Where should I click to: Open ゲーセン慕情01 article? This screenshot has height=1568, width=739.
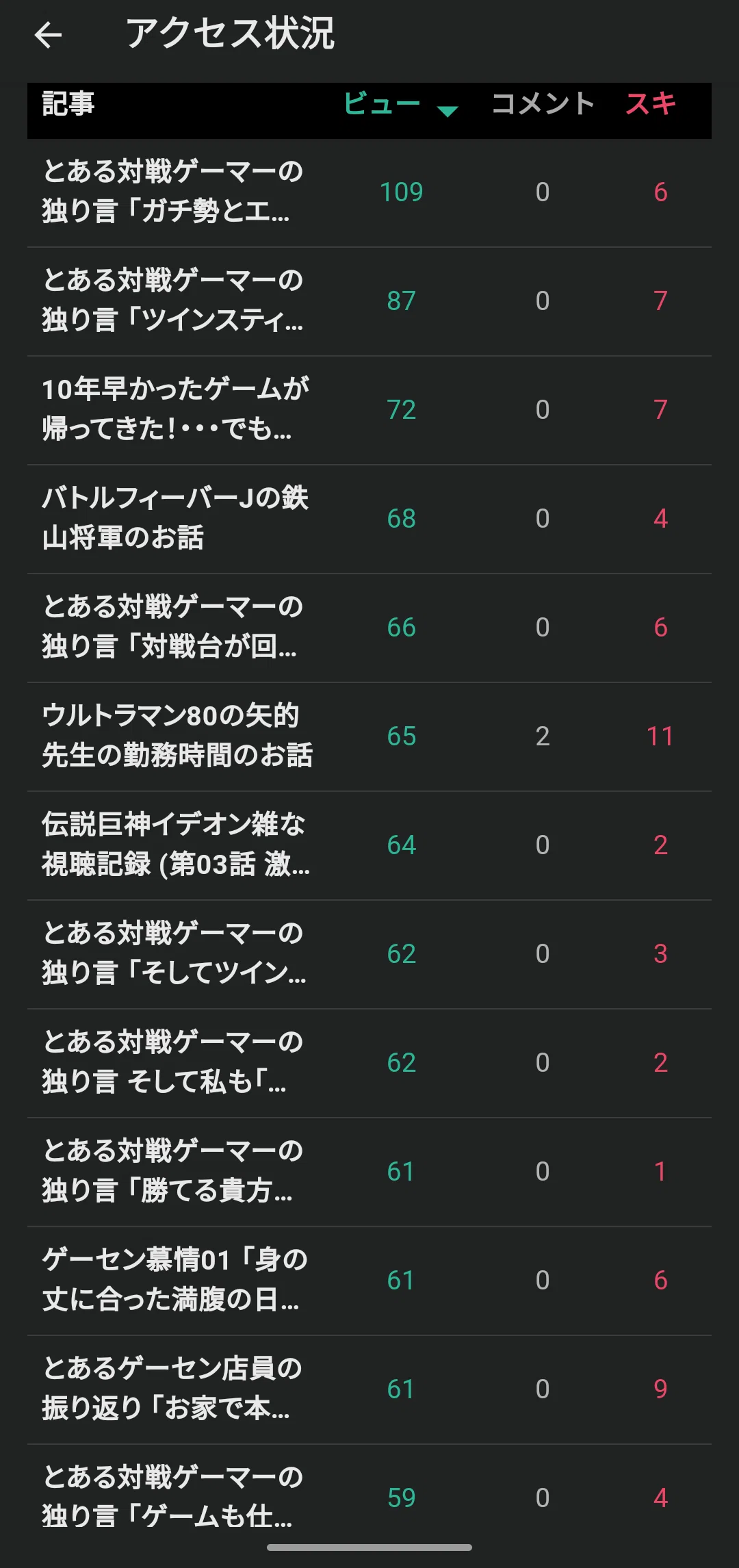point(369,1281)
